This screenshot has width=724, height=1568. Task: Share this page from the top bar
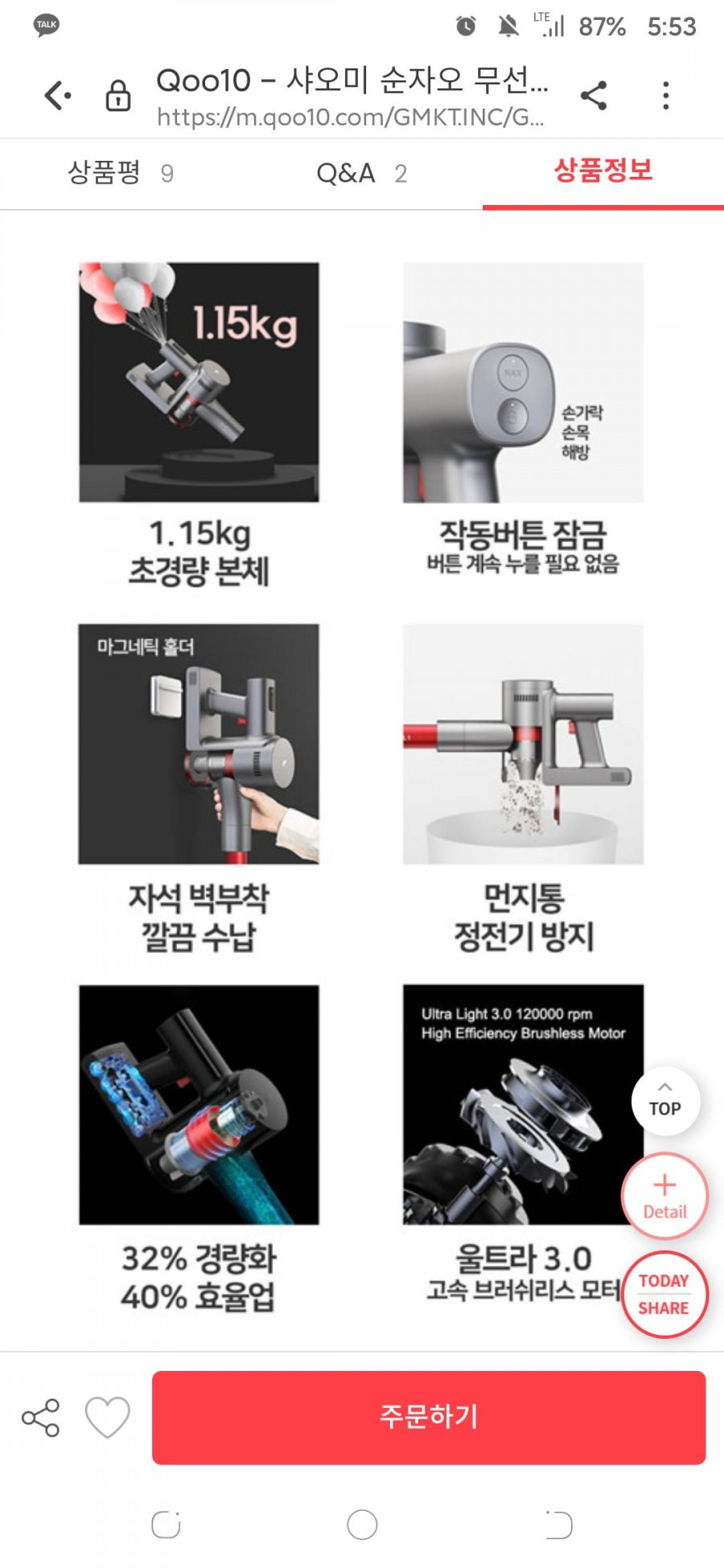[x=594, y=96]
